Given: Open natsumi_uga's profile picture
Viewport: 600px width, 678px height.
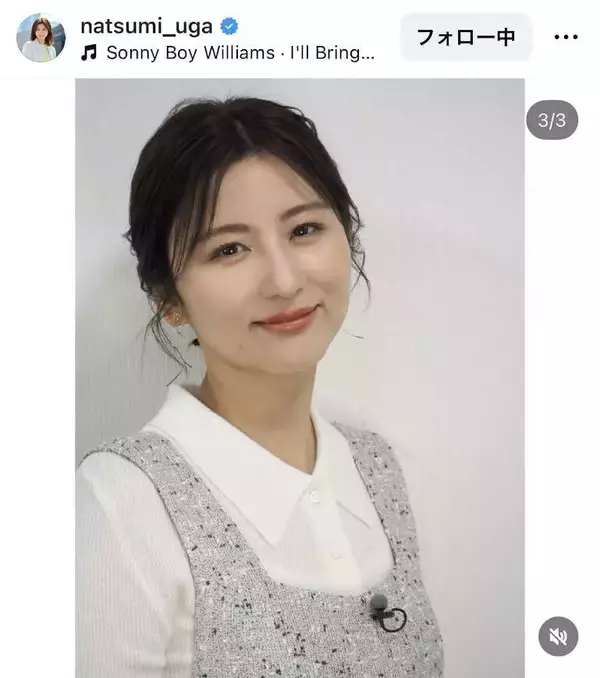Looking at the screenshot, I should click(41, 37).
